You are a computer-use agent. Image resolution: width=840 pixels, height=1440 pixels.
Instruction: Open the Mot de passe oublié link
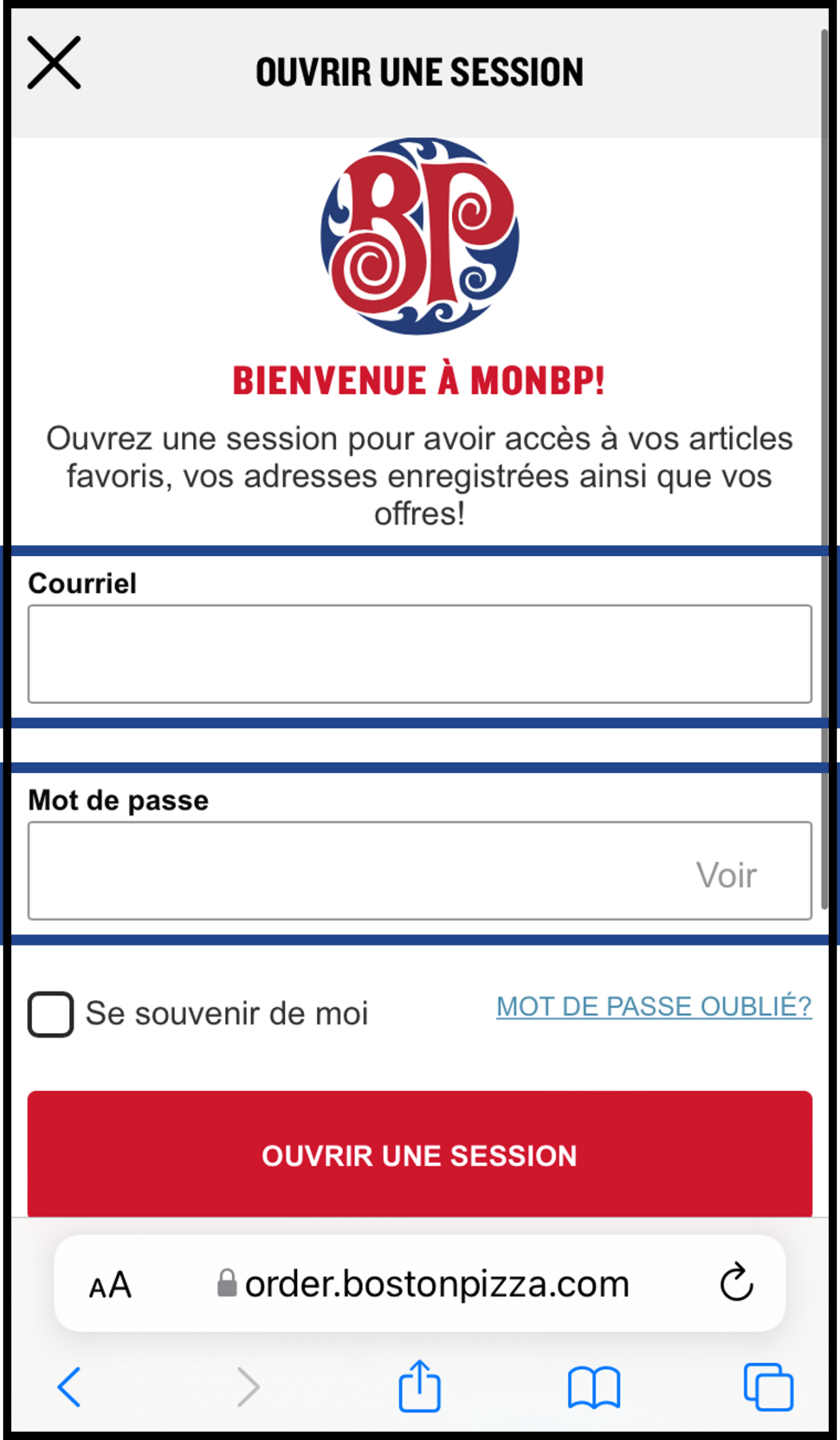point(654,1007)
